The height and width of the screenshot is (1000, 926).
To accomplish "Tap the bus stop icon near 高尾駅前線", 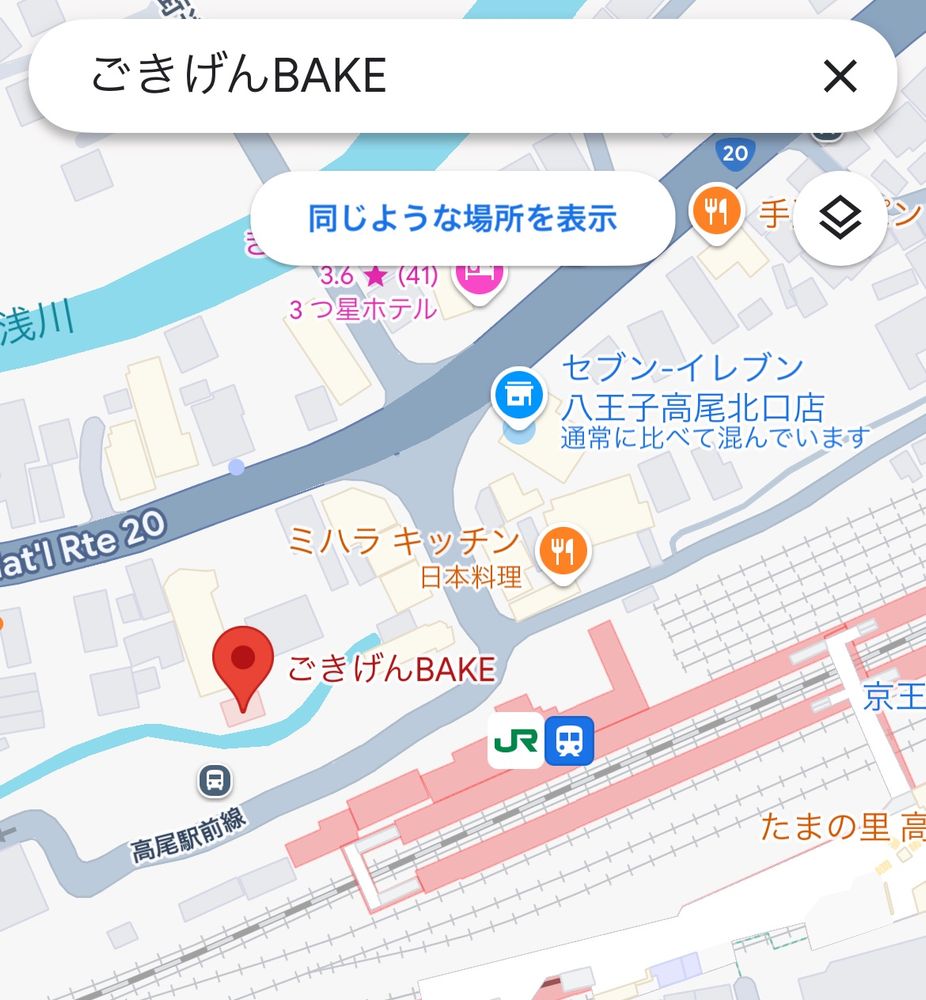I will point(215,781).
